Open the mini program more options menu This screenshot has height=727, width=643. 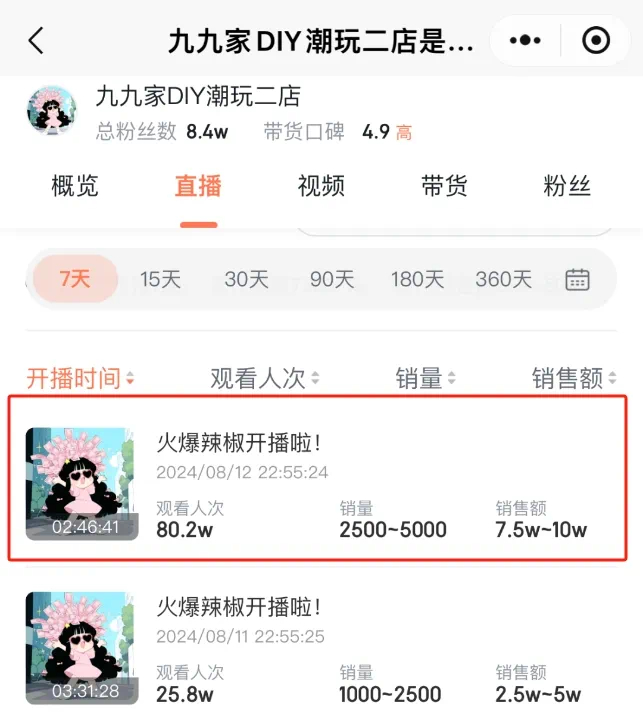point(526,41)
